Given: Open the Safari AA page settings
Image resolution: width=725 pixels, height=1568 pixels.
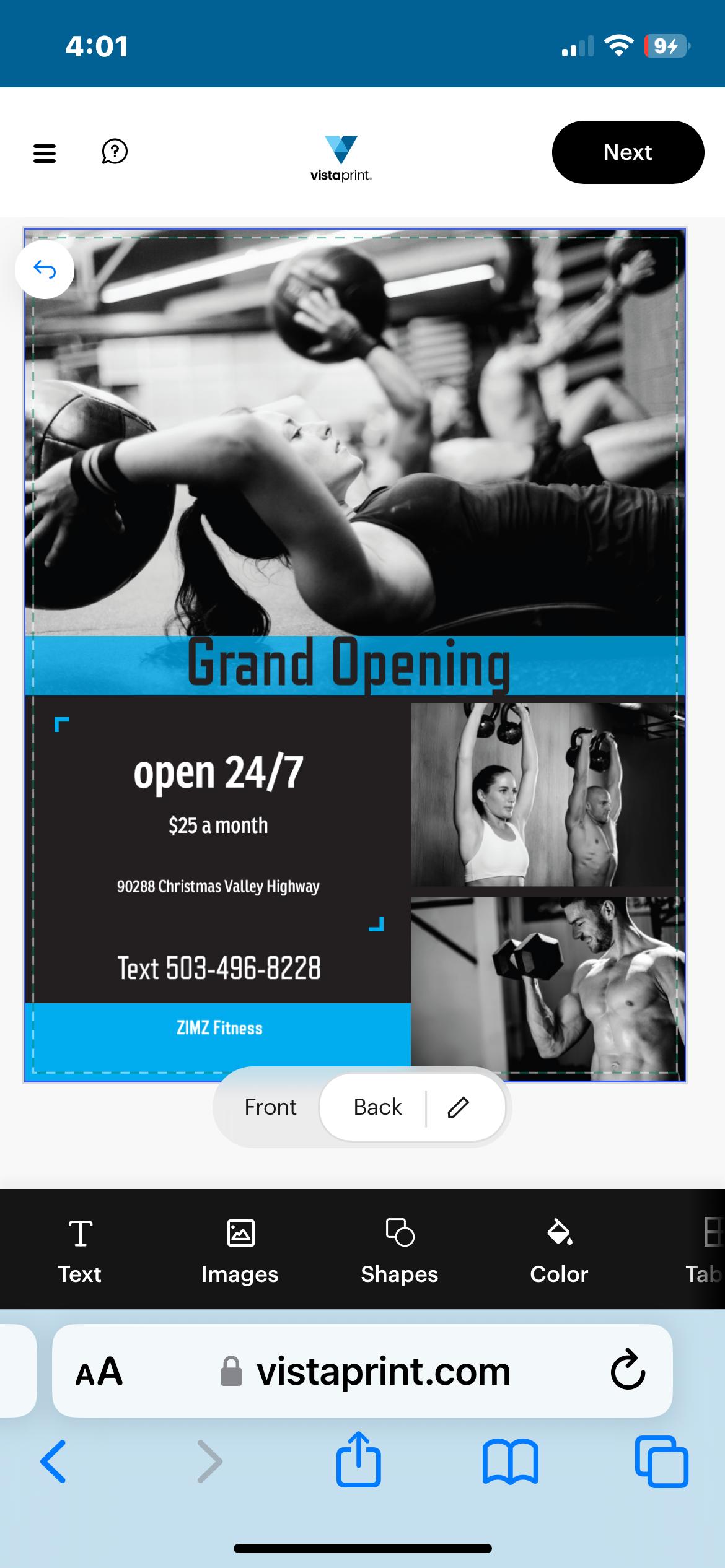Looking at the screenshot, I should [99, 1371].
